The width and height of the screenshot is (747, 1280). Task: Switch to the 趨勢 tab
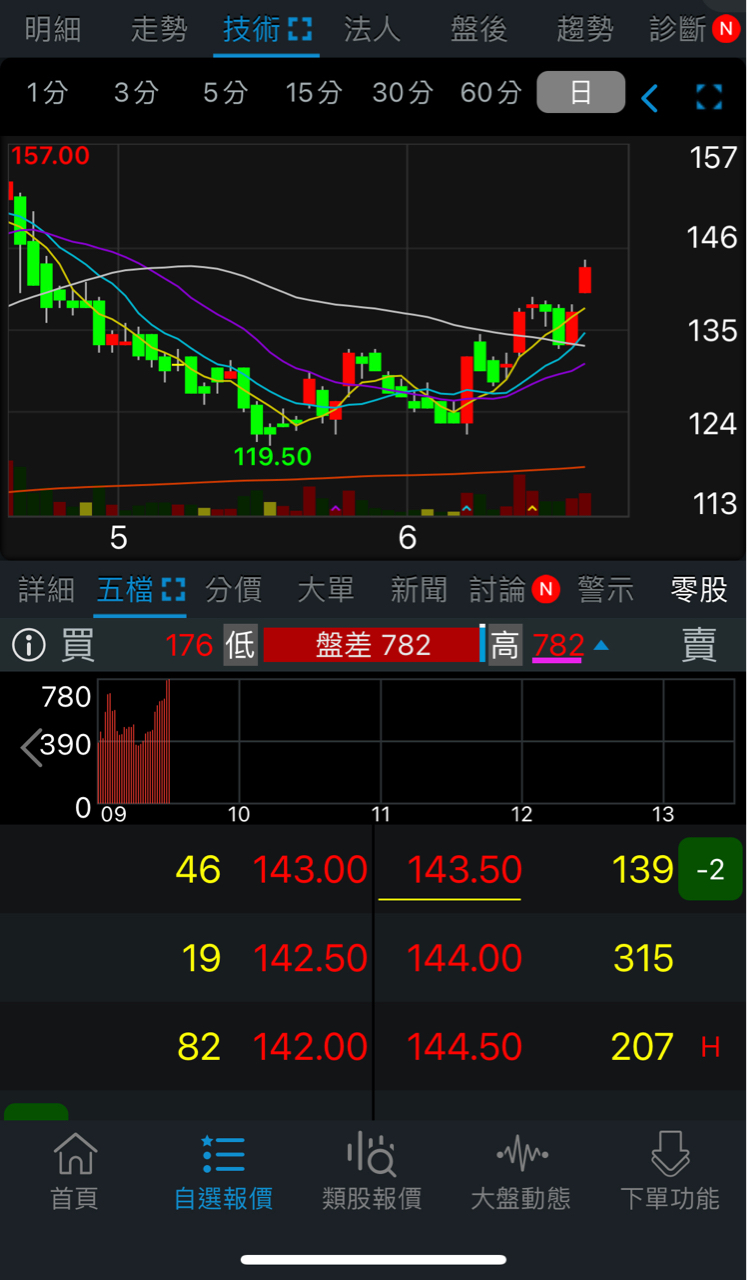585,30
